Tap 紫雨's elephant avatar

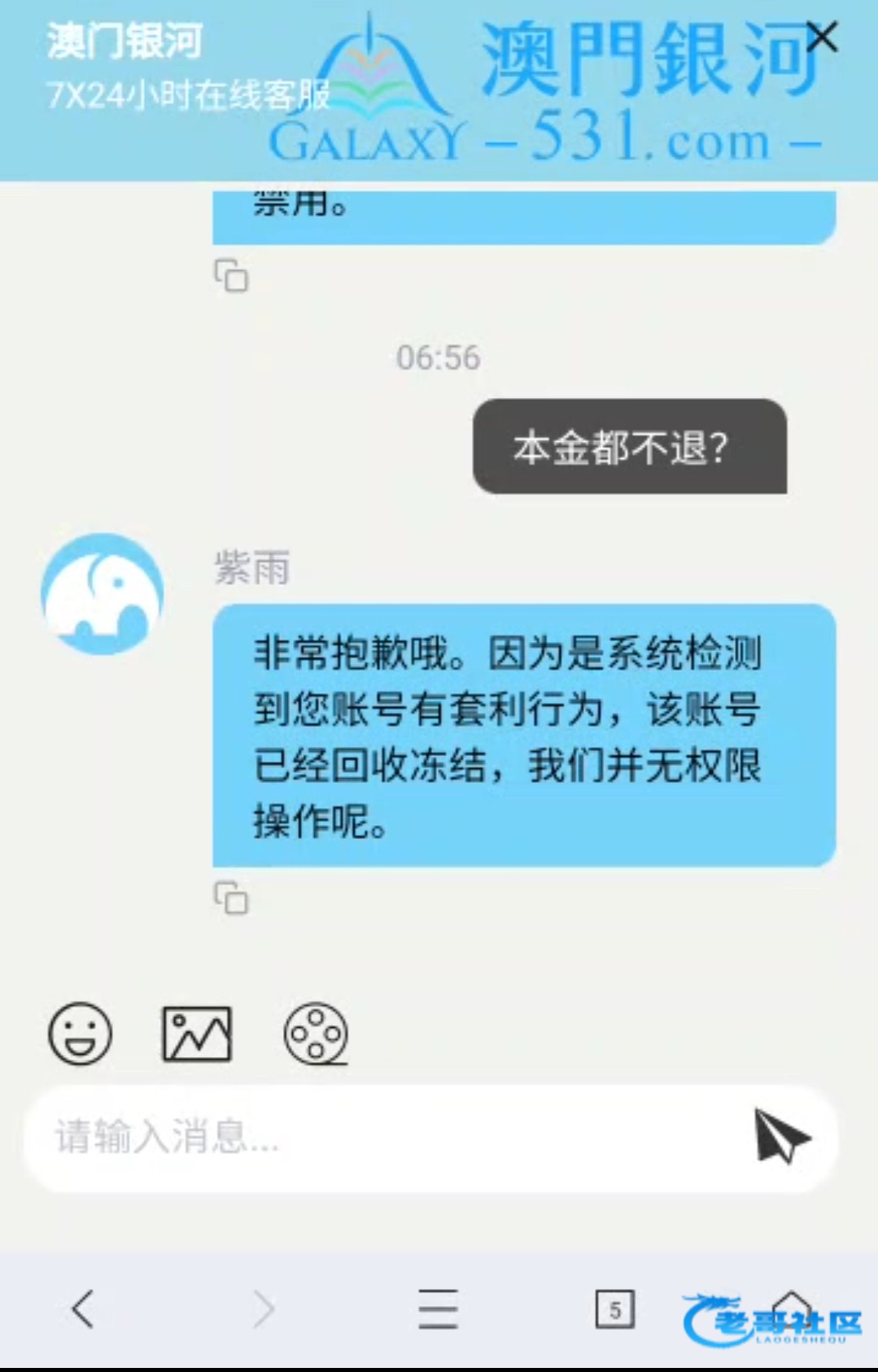click(103, 594)
